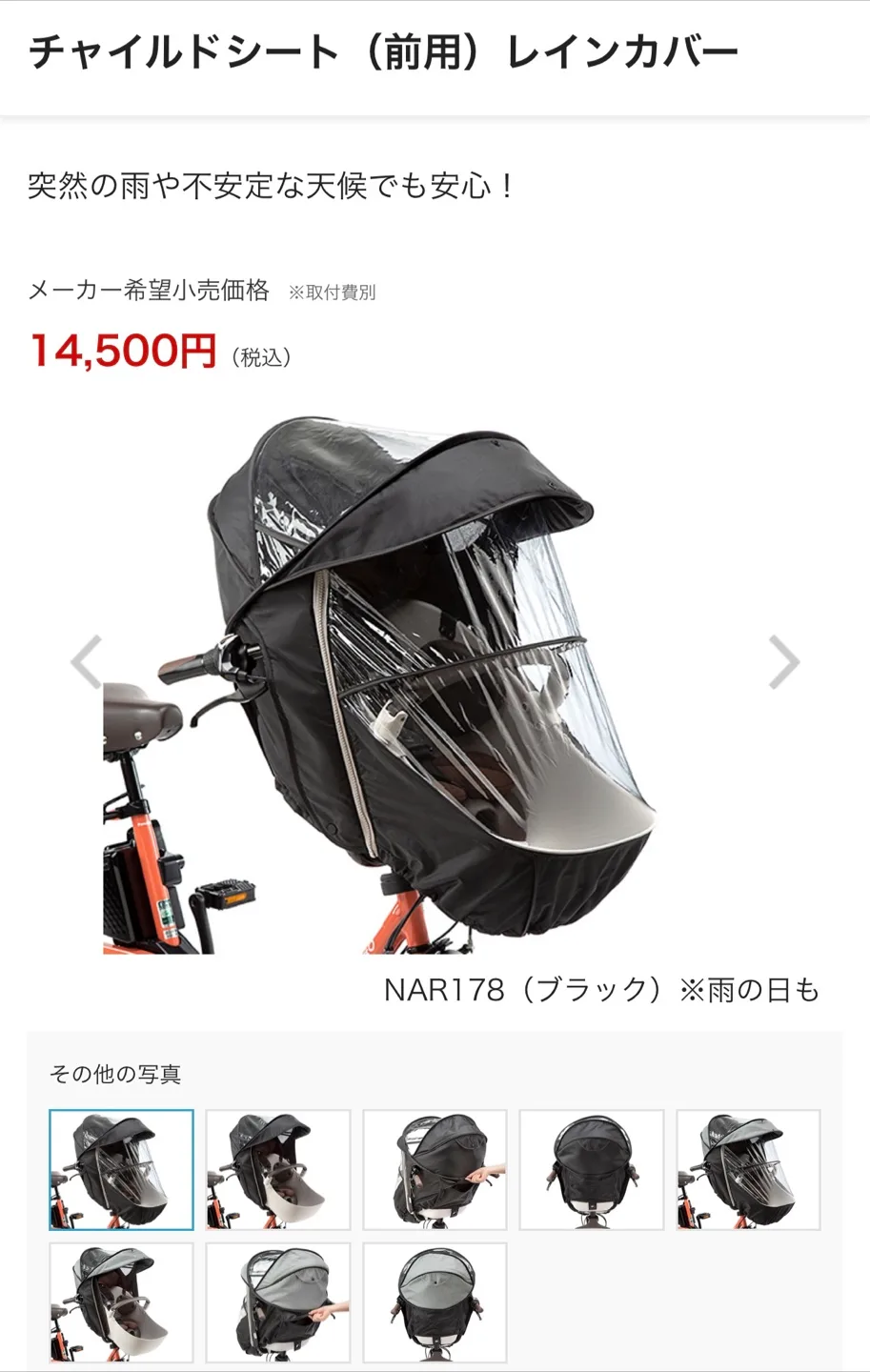Select the sixth thumbnail of the gray open cover
This screenshot has height=1372, width=870.
[x=121, y=1302]
